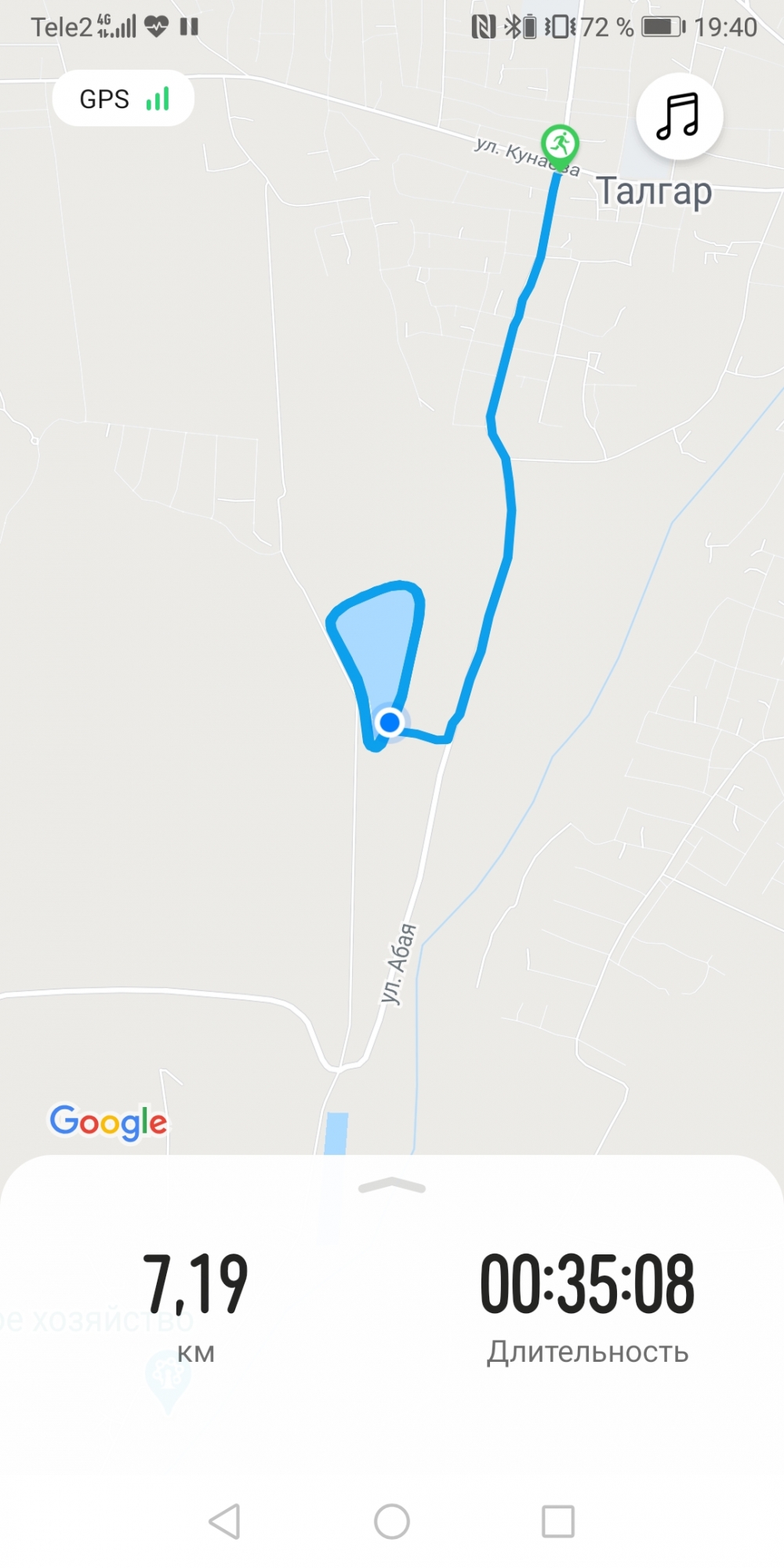Tap the GPS signal chip
This screenshot has height=1568, width=784.
point(124,99)
